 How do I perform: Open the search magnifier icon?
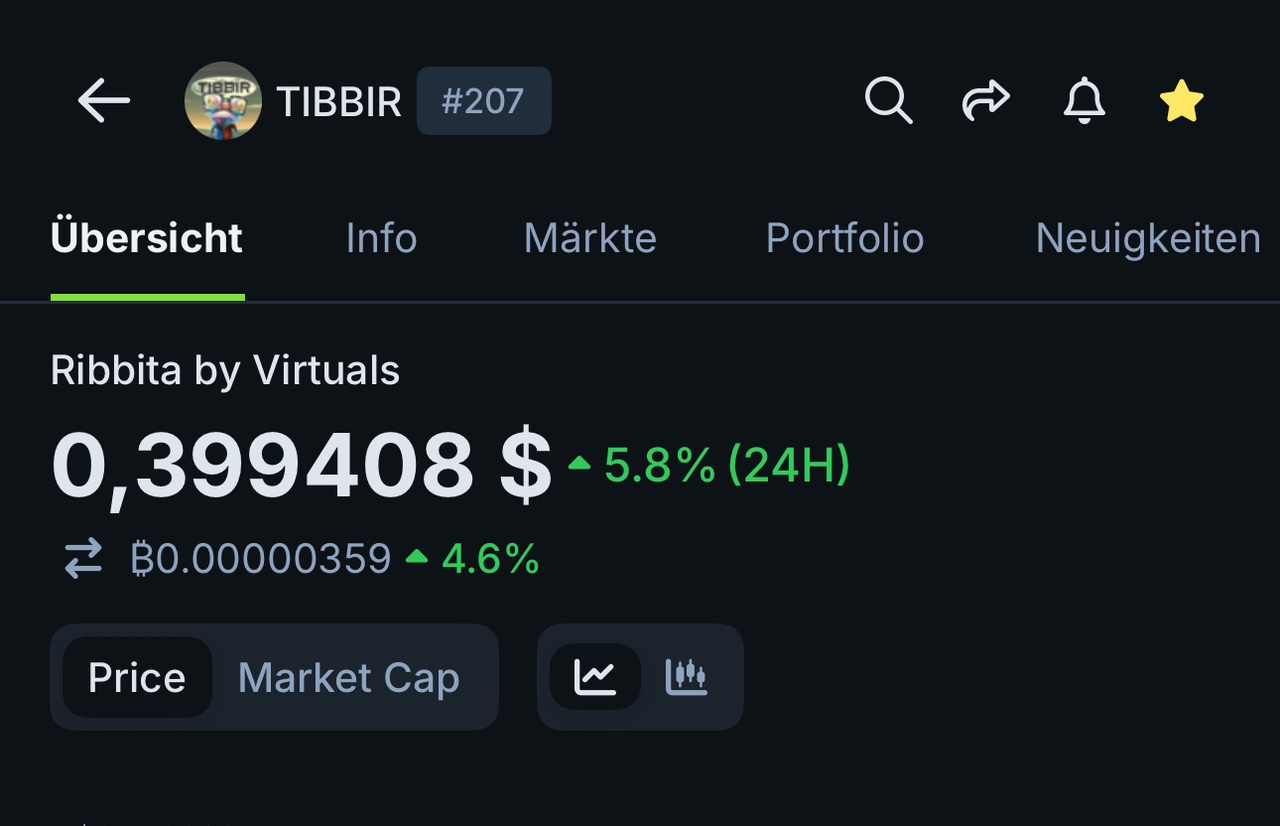pos(888,101)
